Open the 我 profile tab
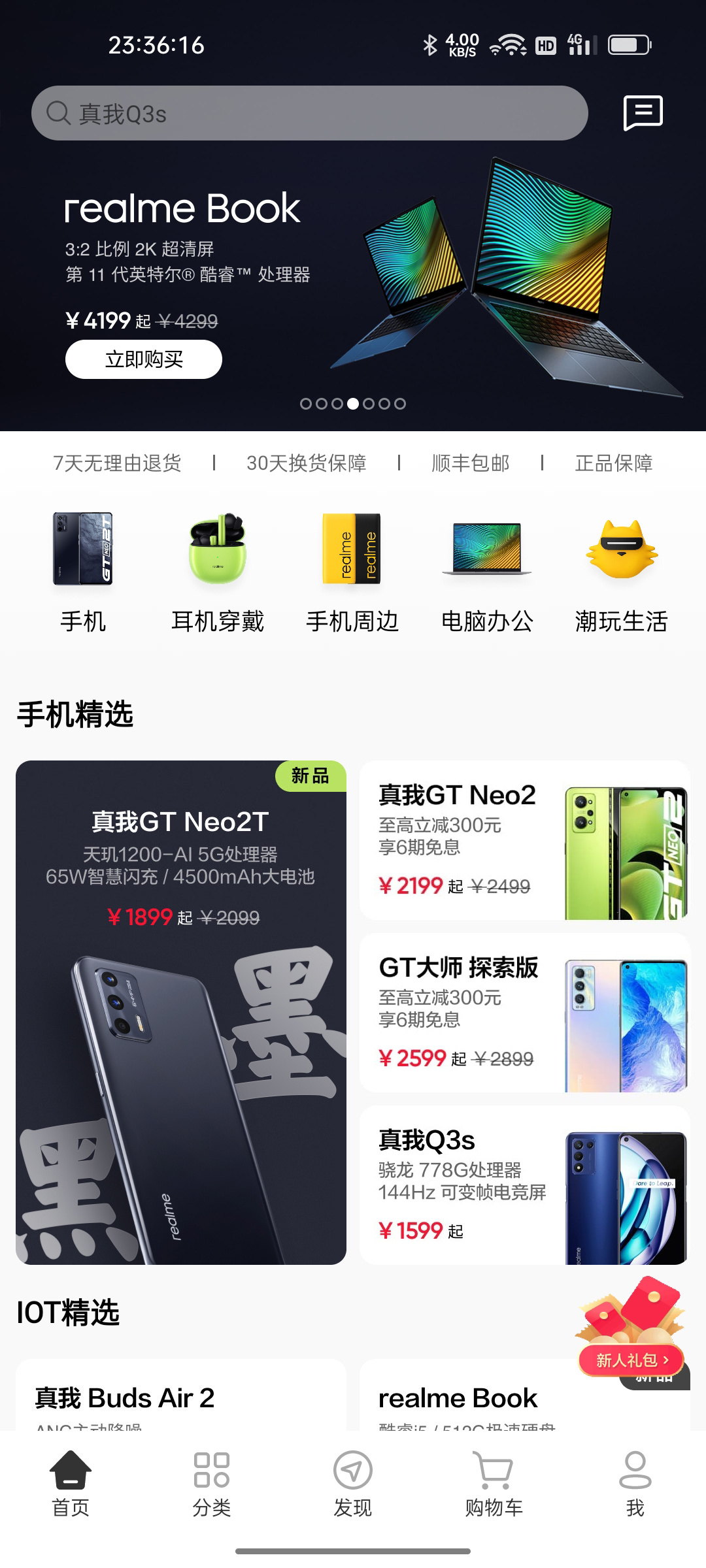 click(x=635, y=1484)
